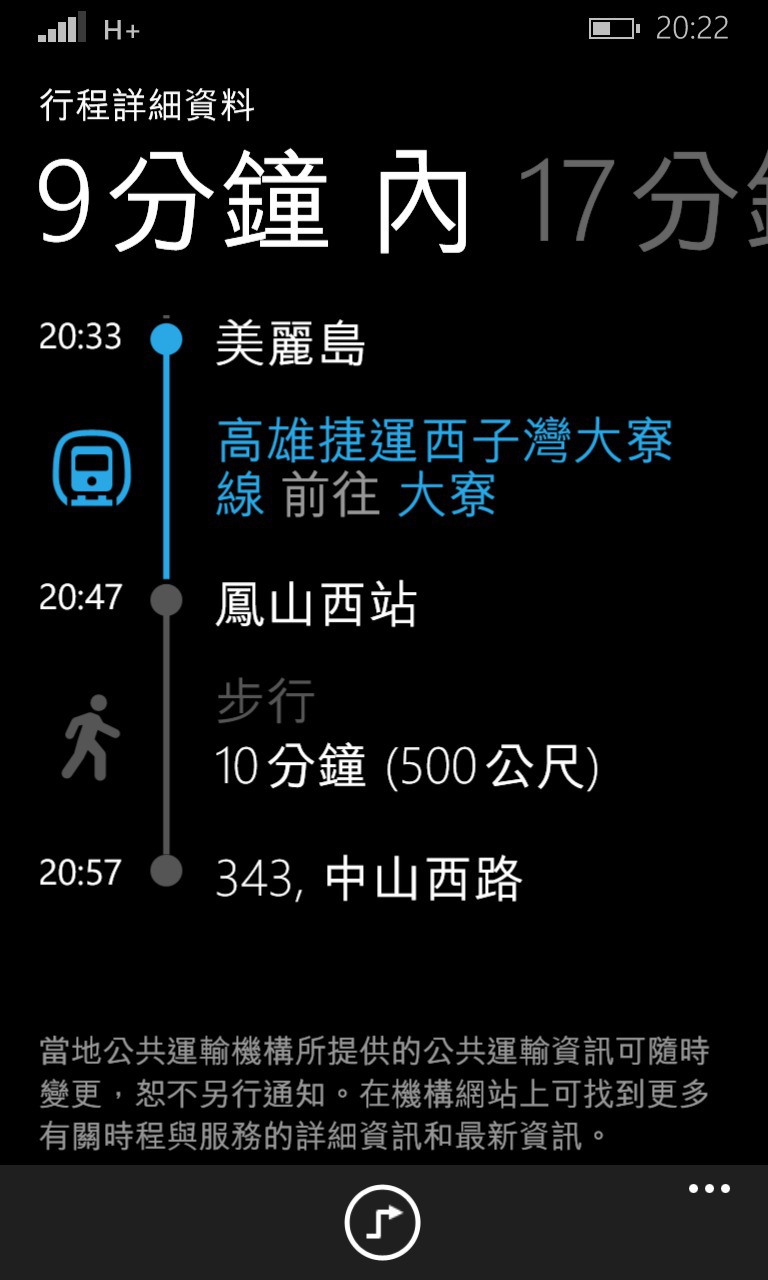Viewport: 768px width, 1280px height.
Task: Select destination 343, 中山西路
Action: coord(368,880)
